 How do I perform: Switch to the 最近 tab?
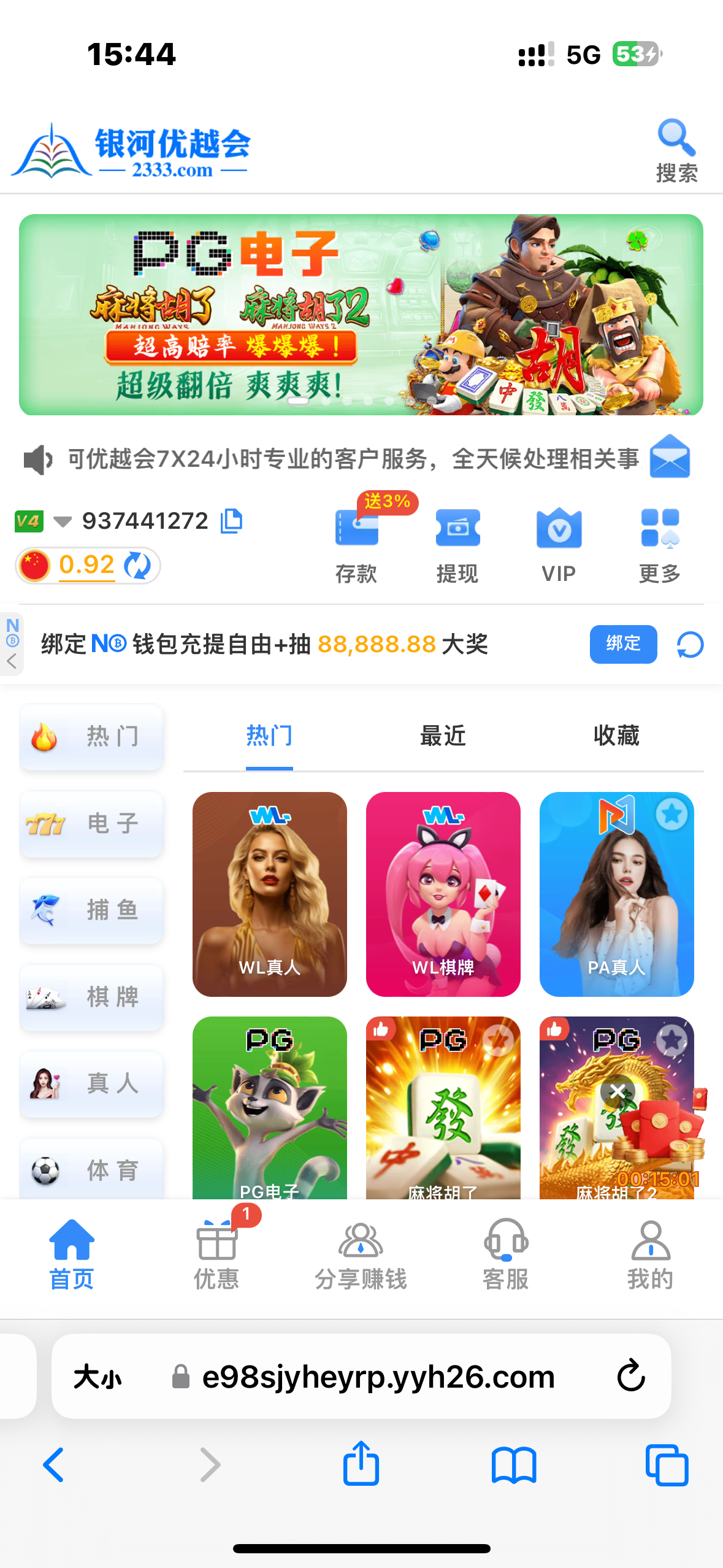(443, 736)
